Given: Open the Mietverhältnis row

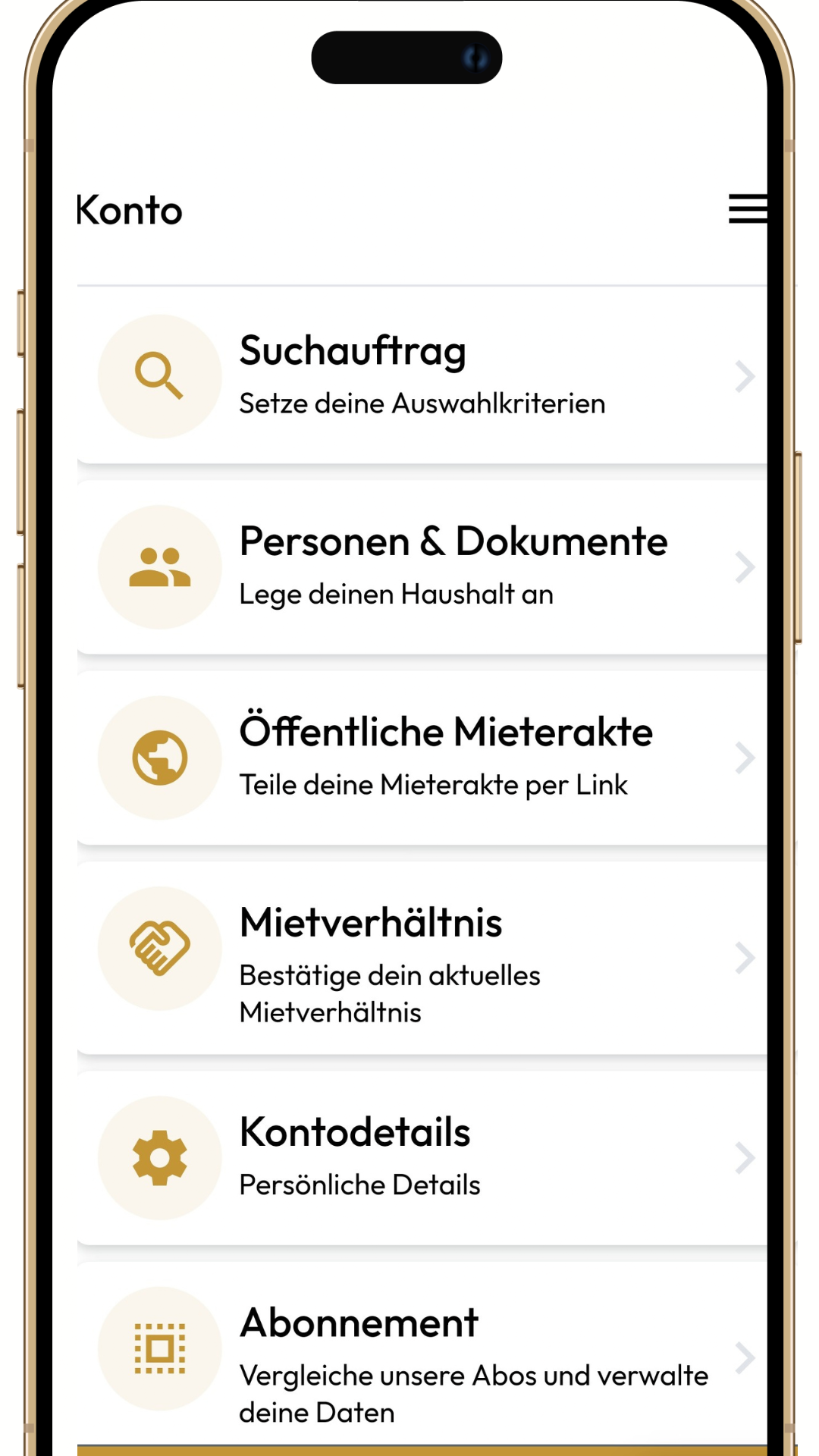Looking at the screenshot, I should tap(422, 957).
